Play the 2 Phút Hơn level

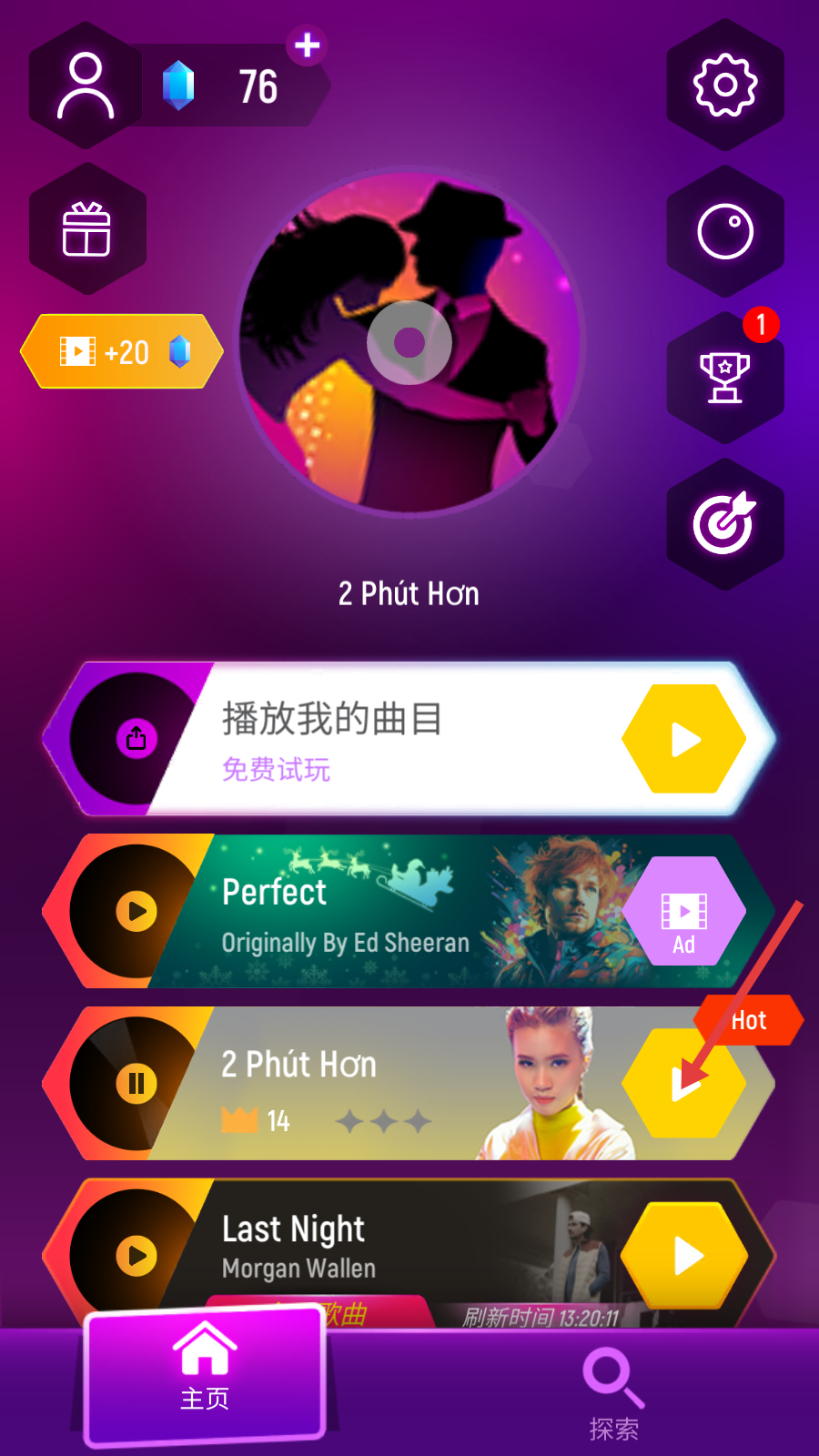[x=684, y=1083]
